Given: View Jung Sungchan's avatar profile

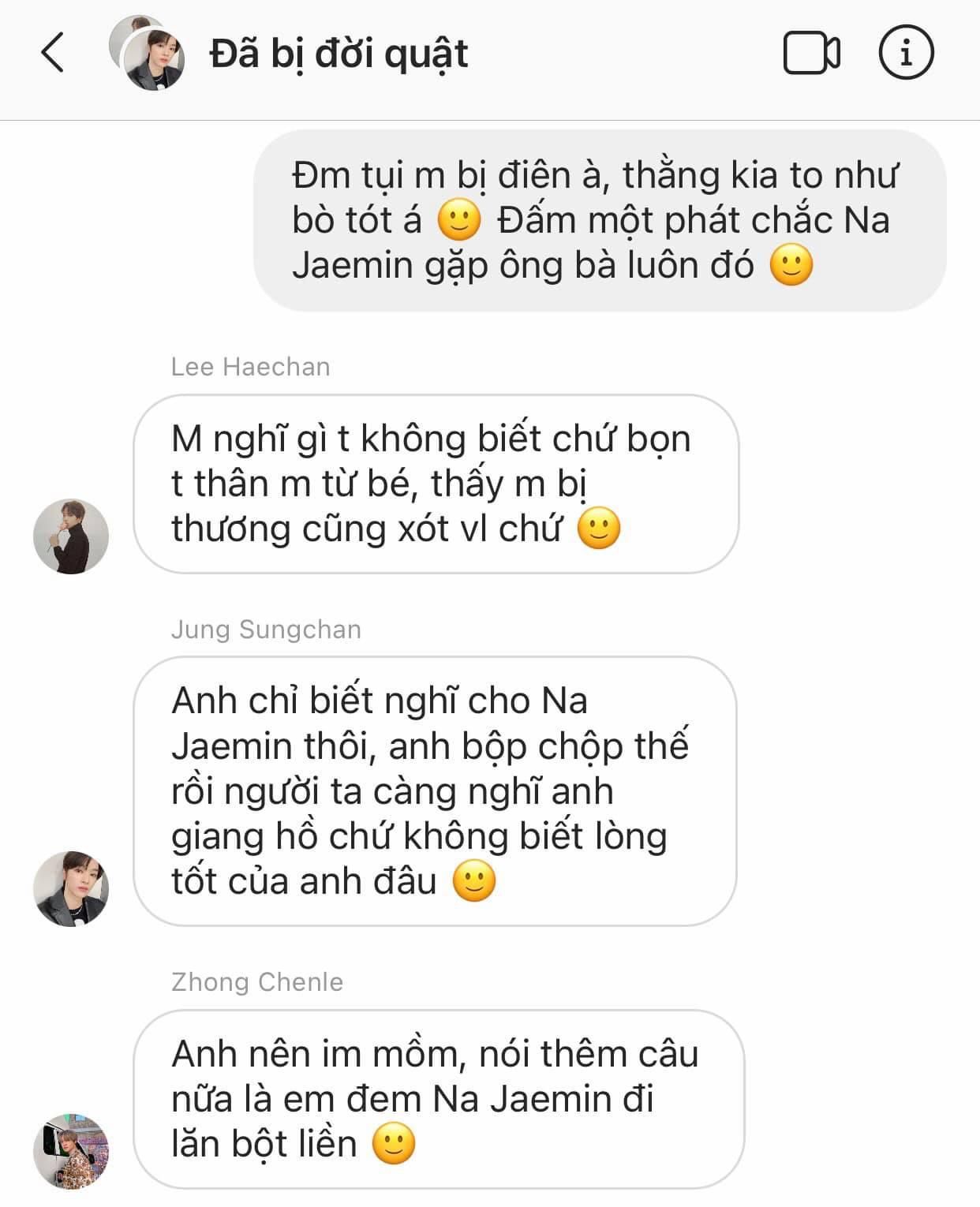Looking at the screenshot, I should click(x=71, y=888).
